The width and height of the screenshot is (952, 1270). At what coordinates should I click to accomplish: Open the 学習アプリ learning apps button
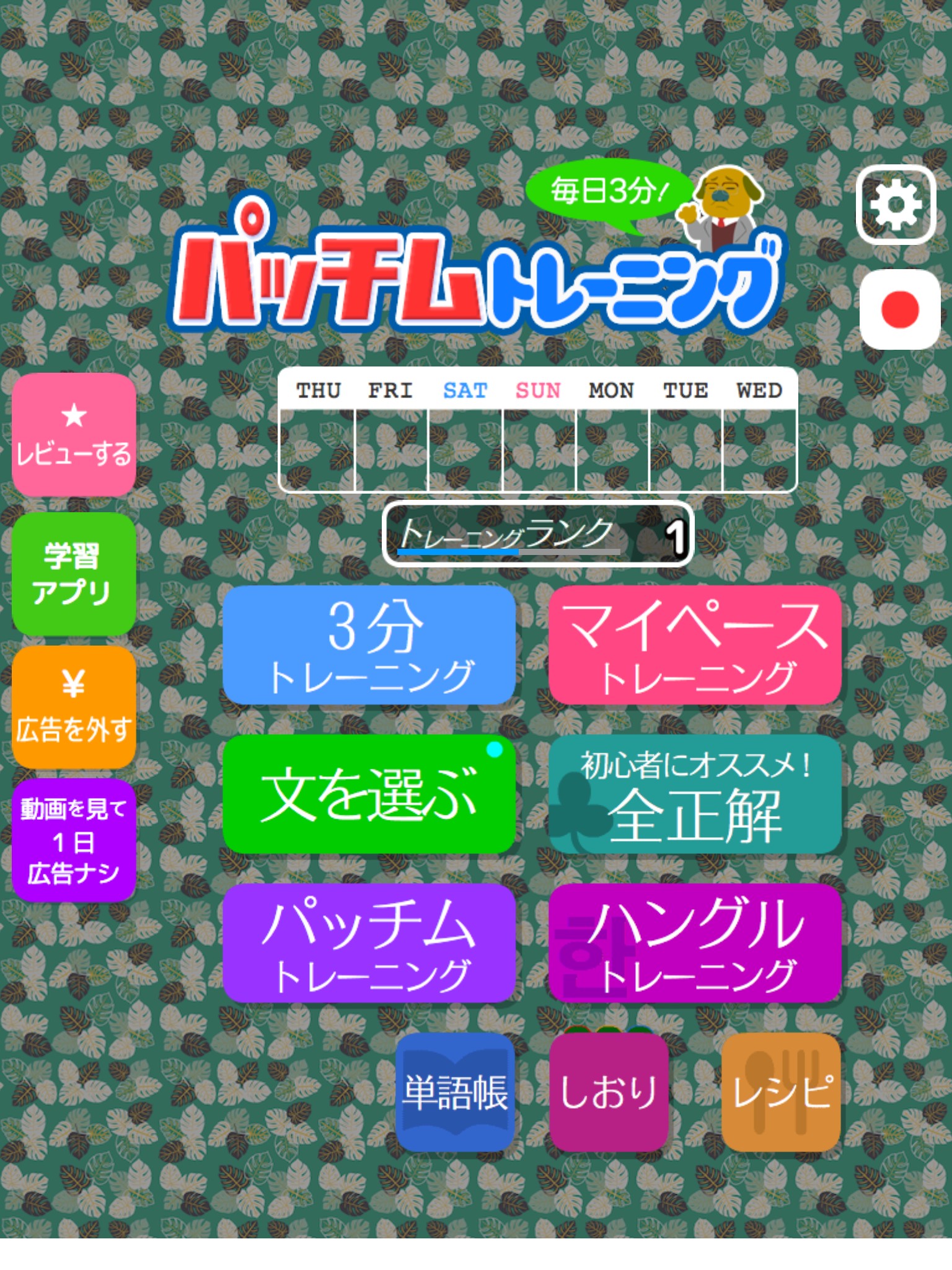coord(74,574)
